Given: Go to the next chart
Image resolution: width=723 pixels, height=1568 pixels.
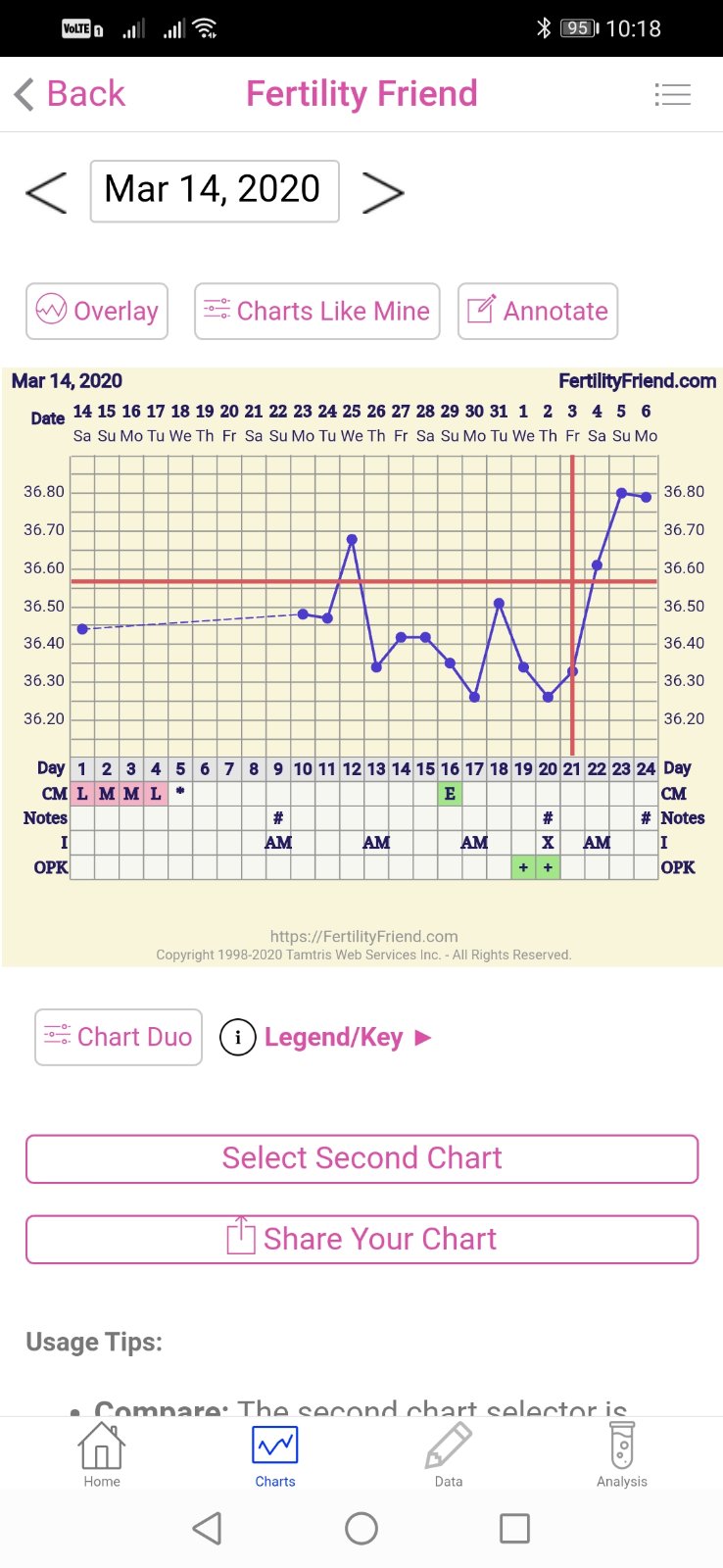Looking at the screenshot, I should [x=382, y=192].
